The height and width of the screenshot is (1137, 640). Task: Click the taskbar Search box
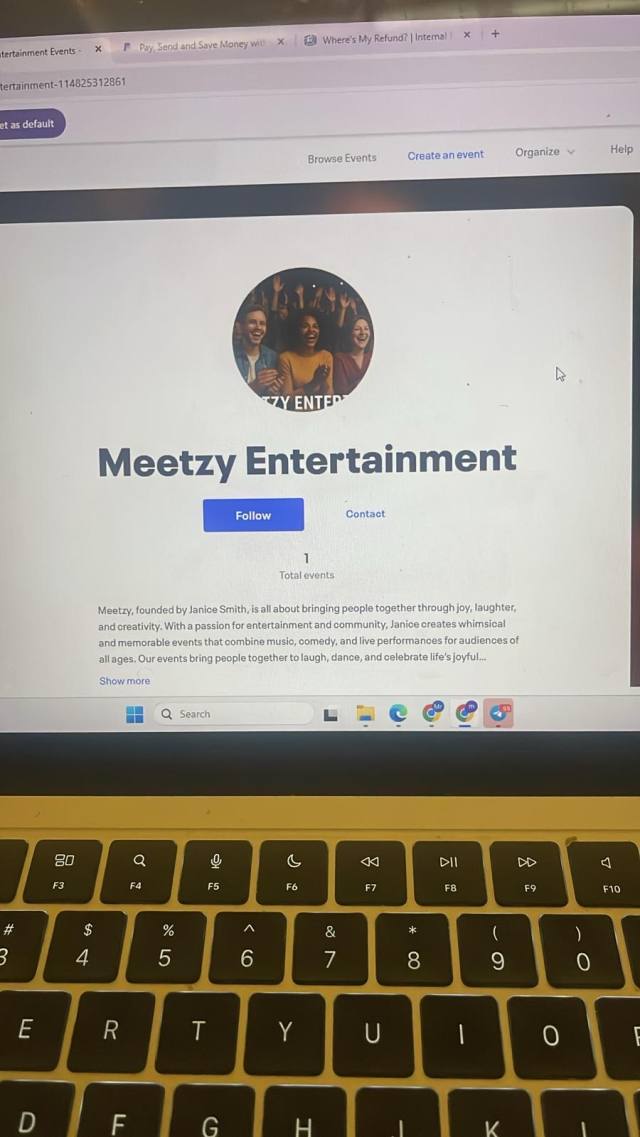233,714
